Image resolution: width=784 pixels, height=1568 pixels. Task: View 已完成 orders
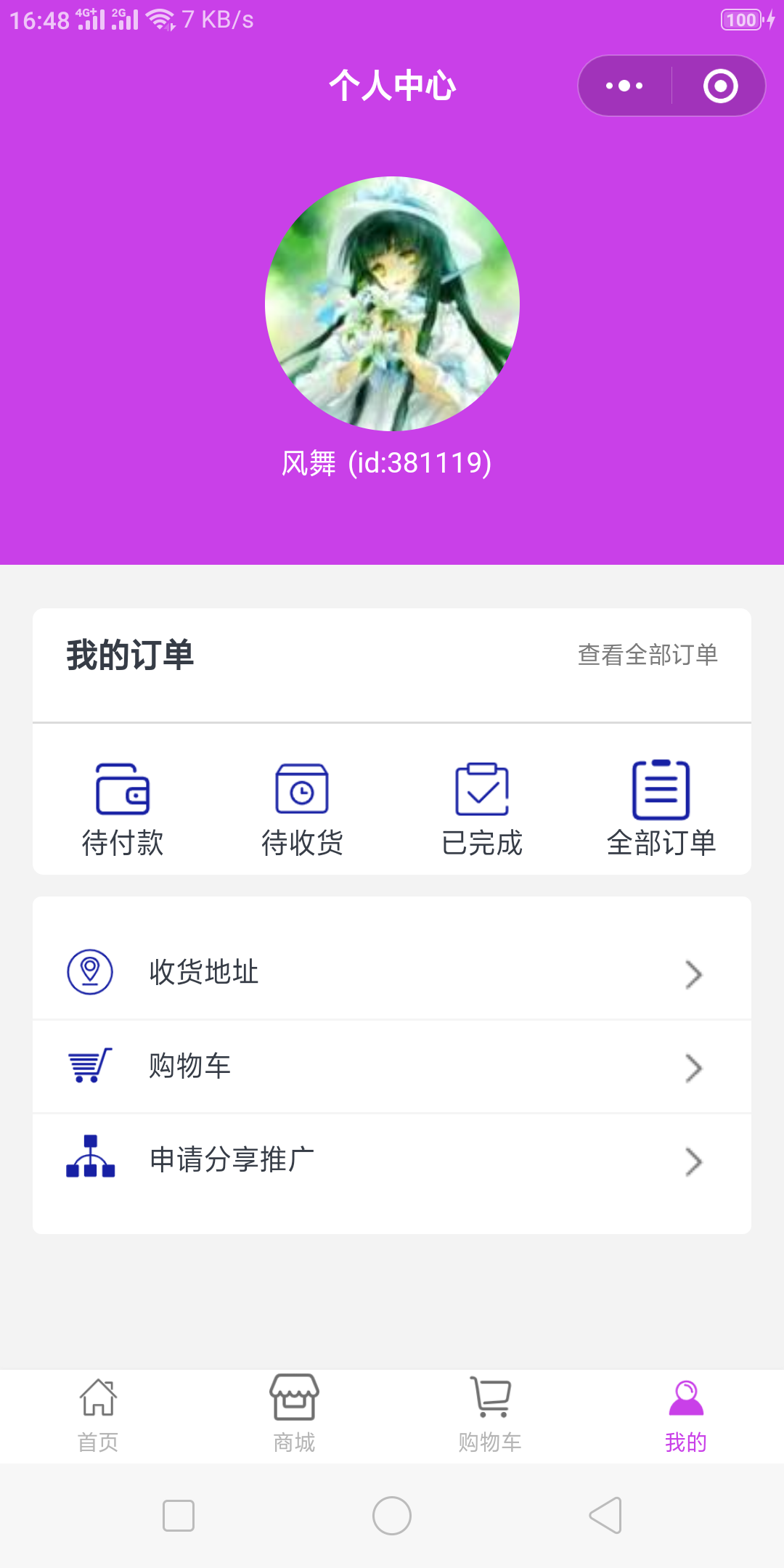coord(482,809)
